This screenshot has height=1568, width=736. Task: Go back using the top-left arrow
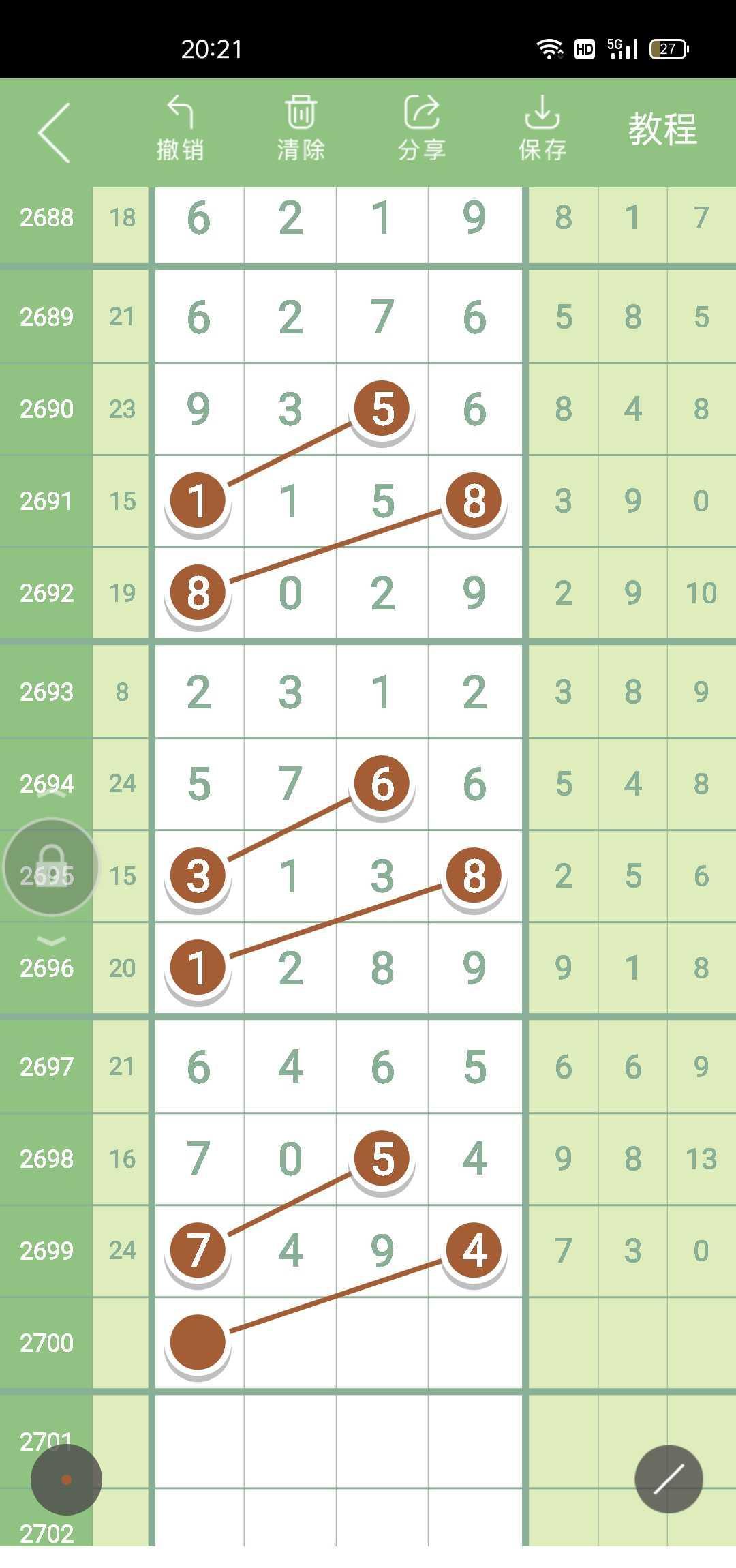(55, 132)
